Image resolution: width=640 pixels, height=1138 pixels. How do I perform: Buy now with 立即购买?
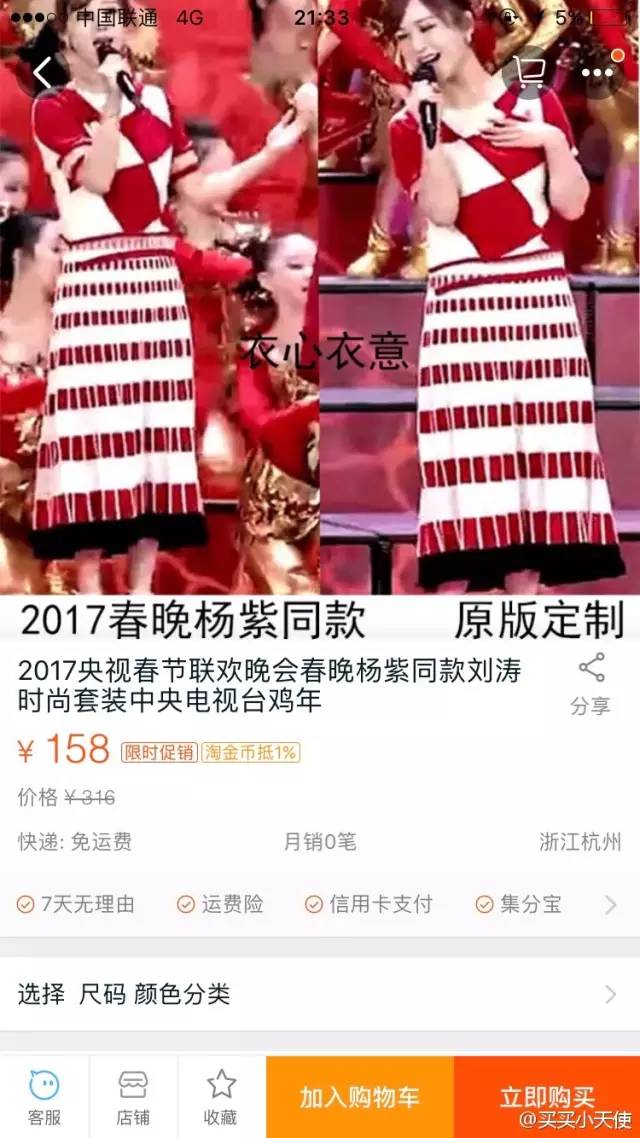pyautogui.click(x=547, y=1097)
